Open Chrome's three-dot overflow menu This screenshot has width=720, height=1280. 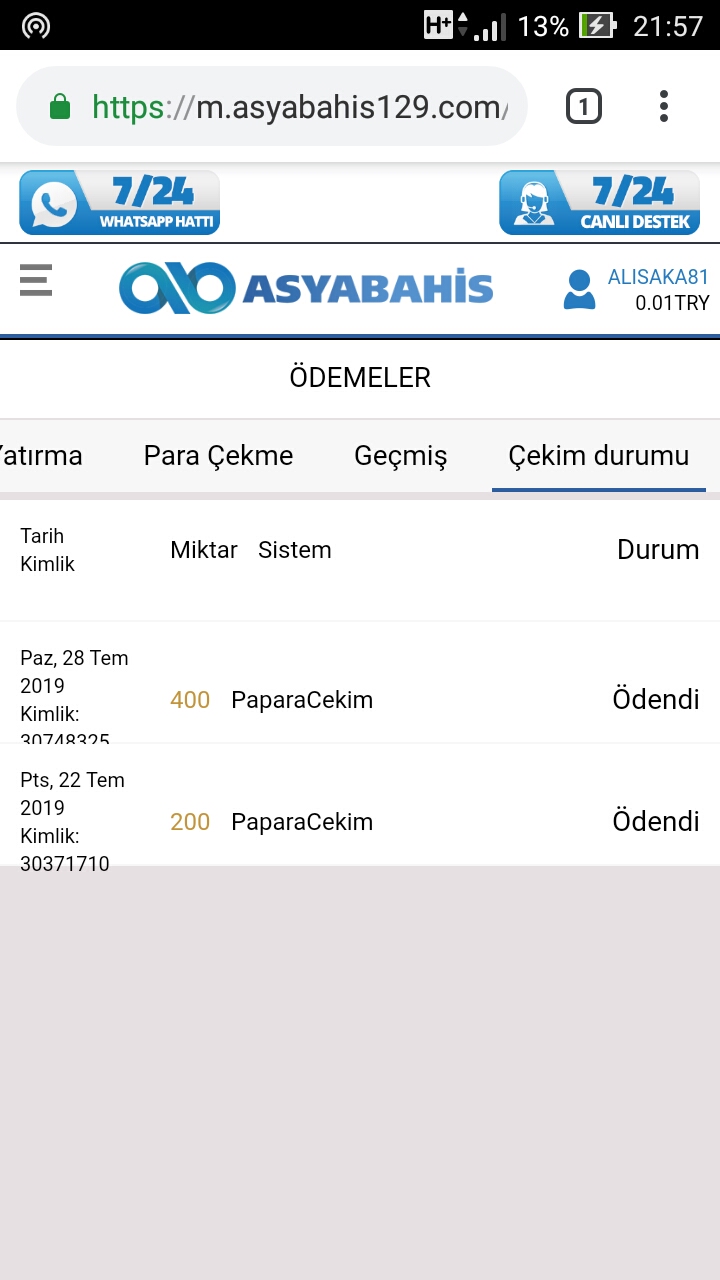tap(663, 104)
